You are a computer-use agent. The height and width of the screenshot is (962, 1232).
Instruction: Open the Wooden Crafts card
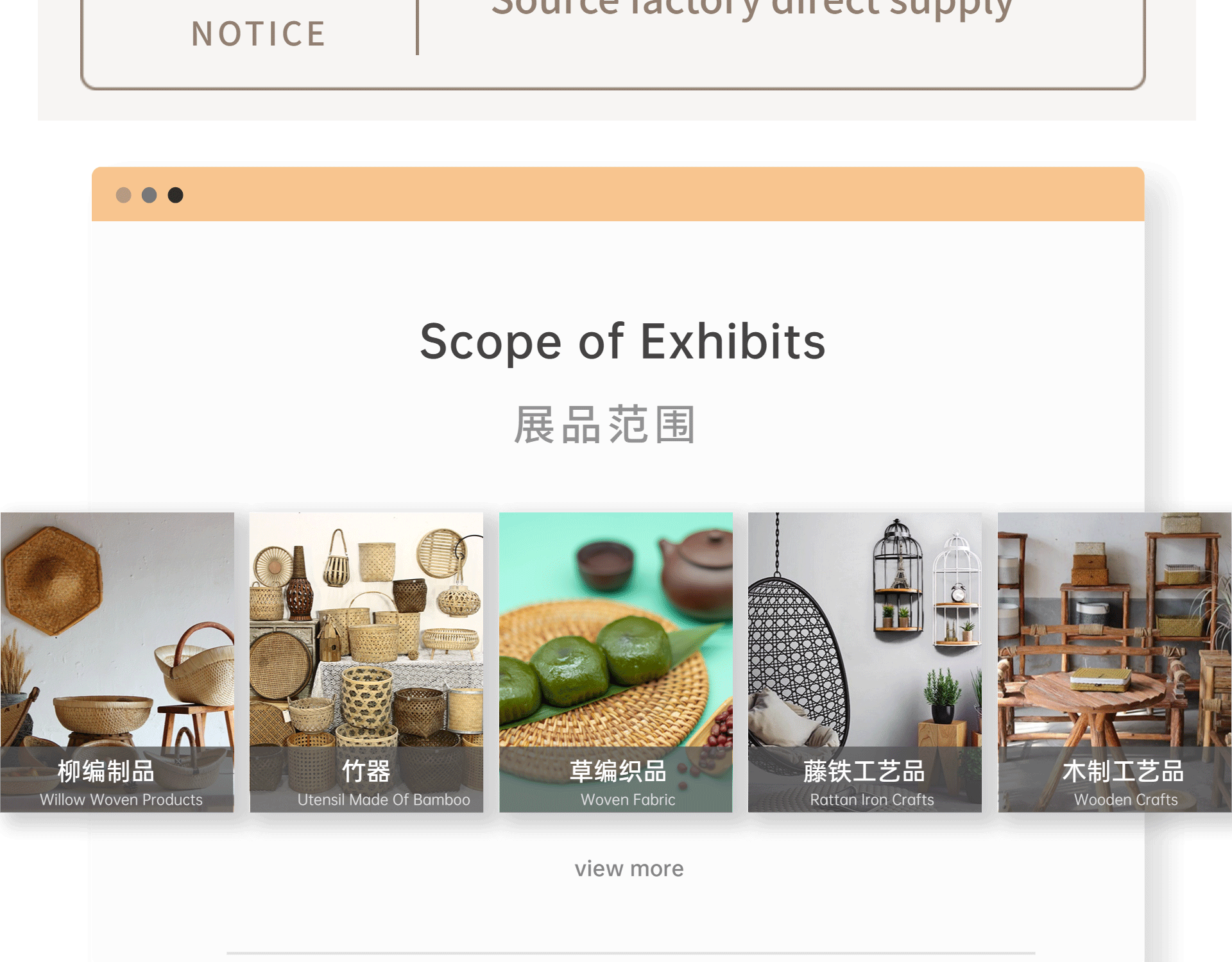(1115, 662)
